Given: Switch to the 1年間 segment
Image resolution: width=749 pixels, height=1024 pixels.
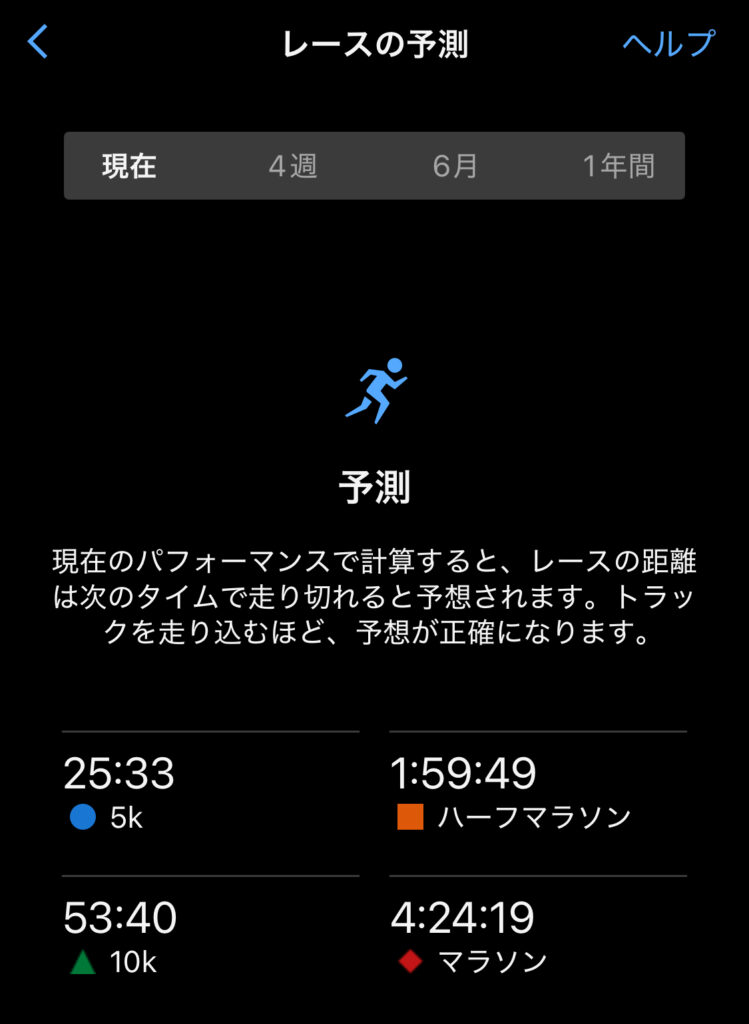Looking at the screenshot, I should (x=619, y=166).
